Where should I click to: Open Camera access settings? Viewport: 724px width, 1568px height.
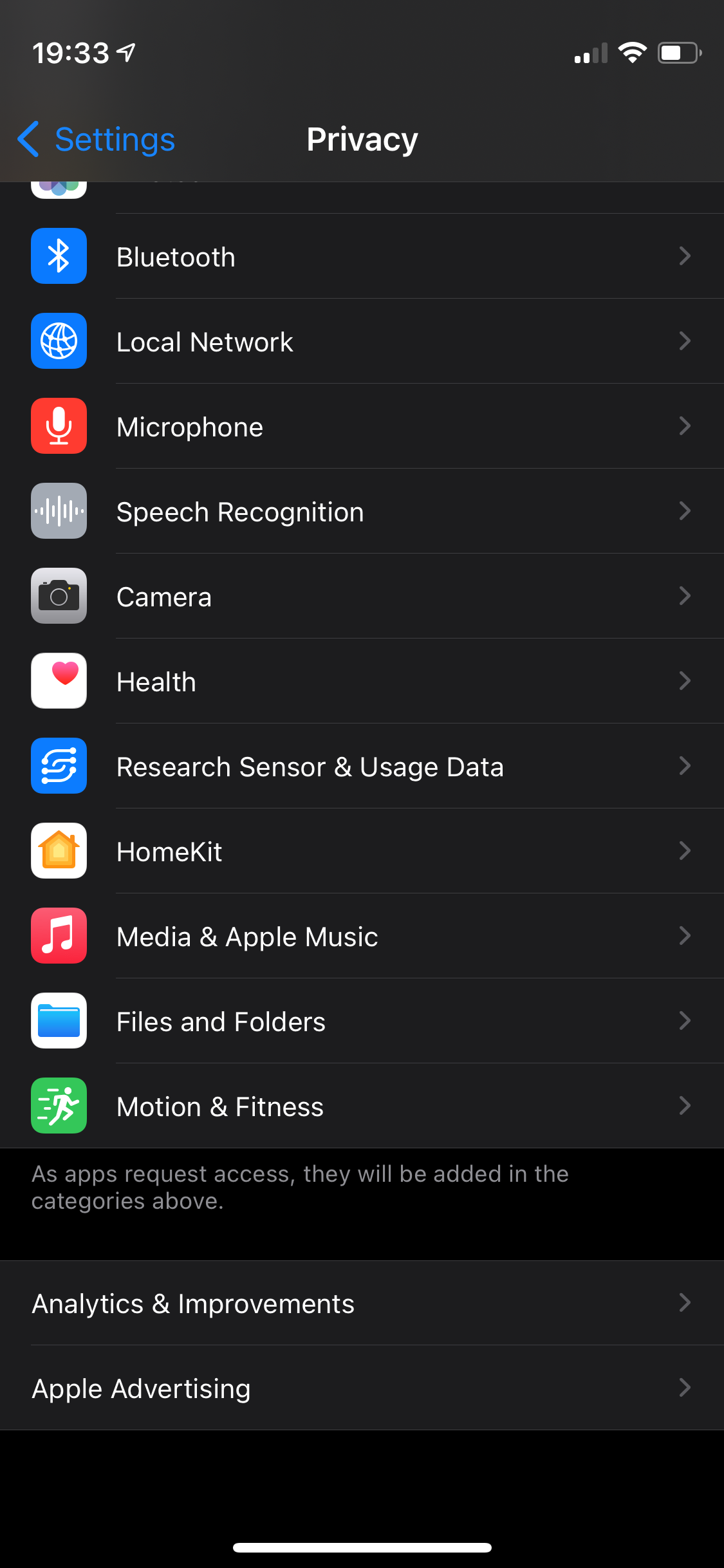(x=362, y=596)
